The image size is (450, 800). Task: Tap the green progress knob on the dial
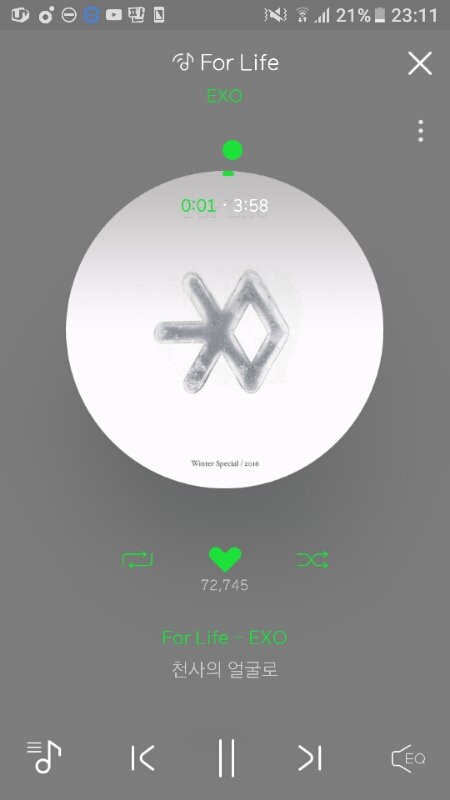point(233,150)
